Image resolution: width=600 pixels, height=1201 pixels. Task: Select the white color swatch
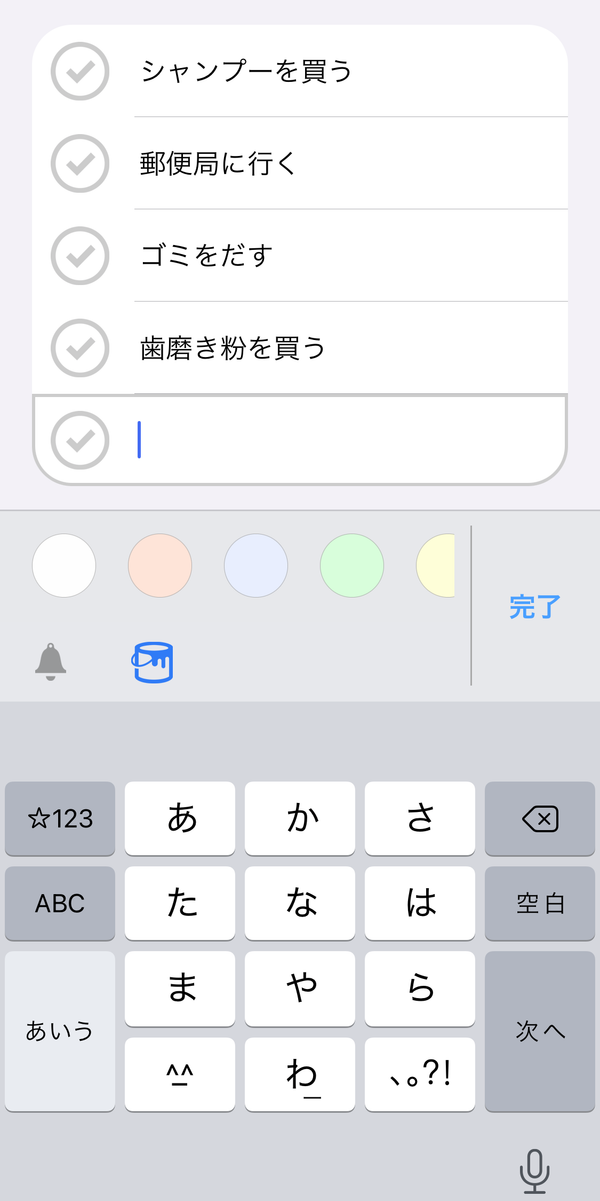64,565
